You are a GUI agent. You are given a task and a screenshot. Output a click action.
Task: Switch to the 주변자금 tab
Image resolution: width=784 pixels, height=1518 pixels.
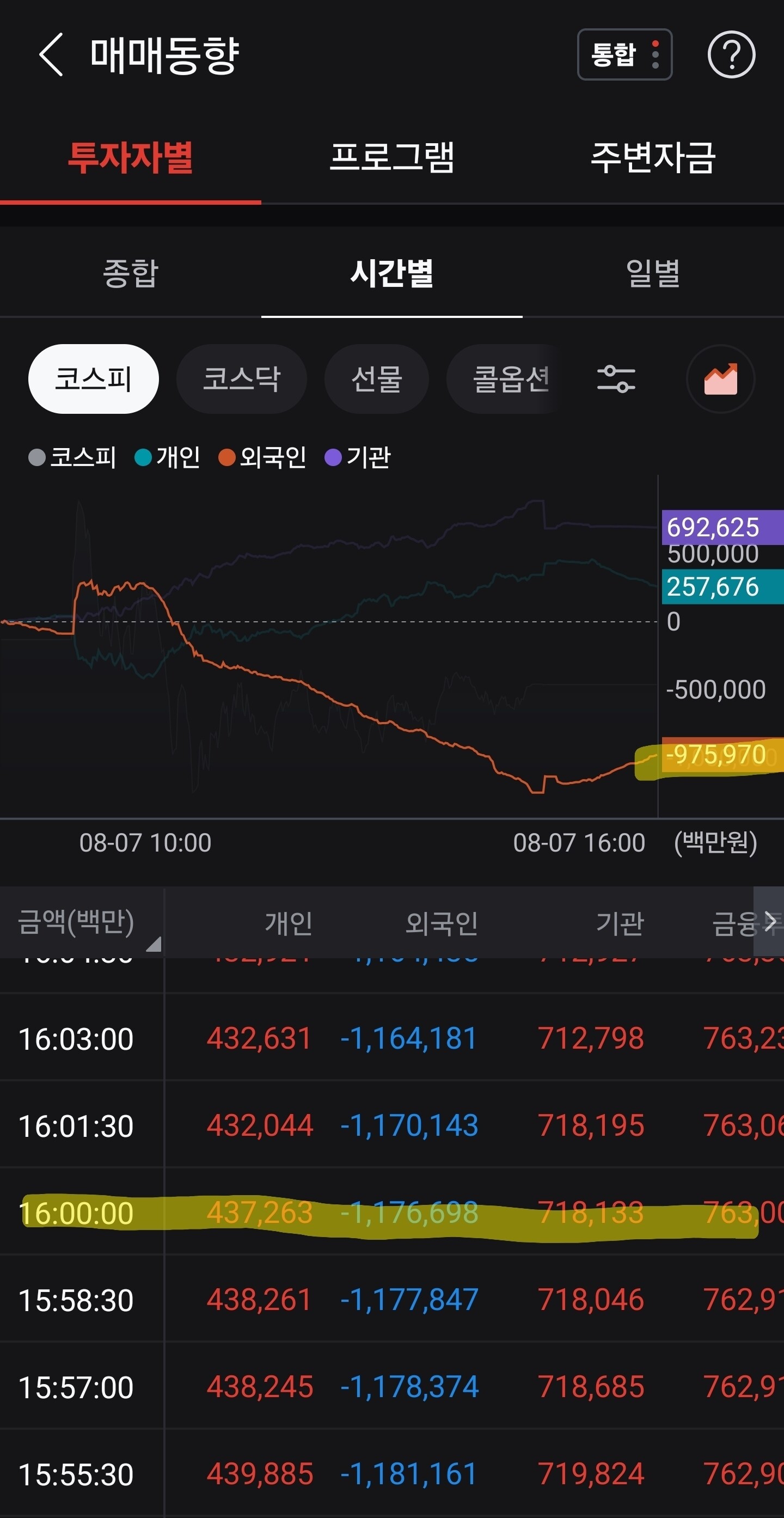tap(653, 158)
